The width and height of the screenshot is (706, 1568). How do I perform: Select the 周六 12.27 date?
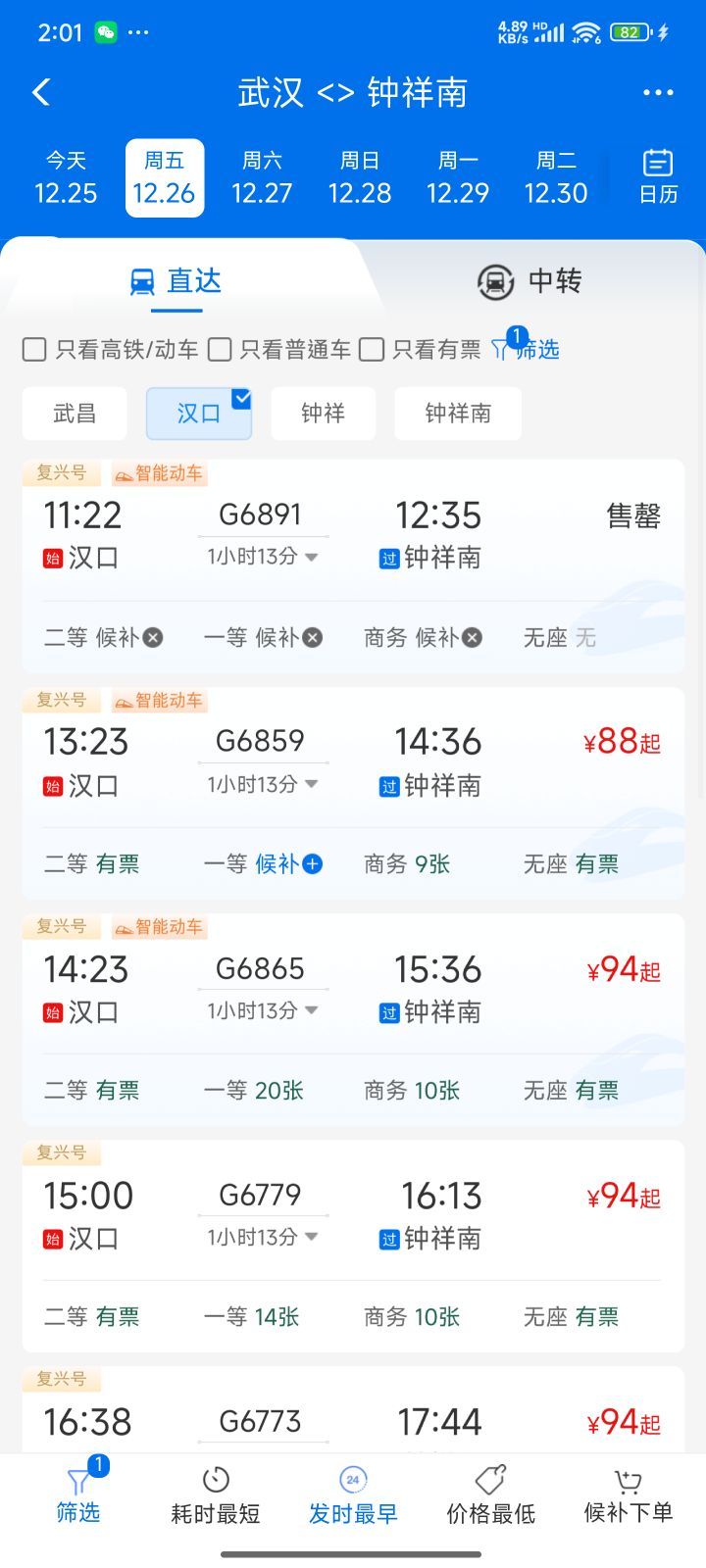click(262, 177)
